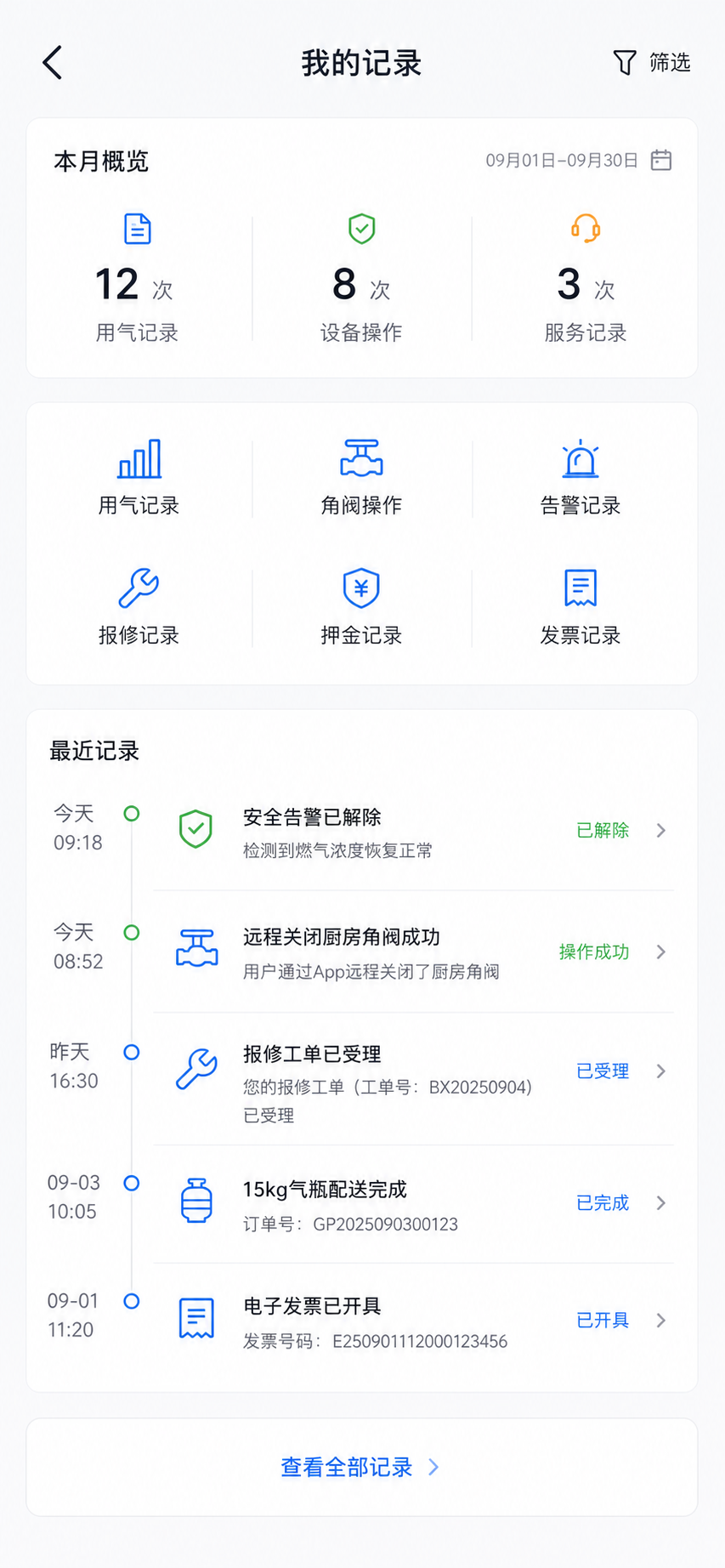Open 发票记录 invoice records
Viewport: 725px width, 1568px height.
tap(581, 607)
